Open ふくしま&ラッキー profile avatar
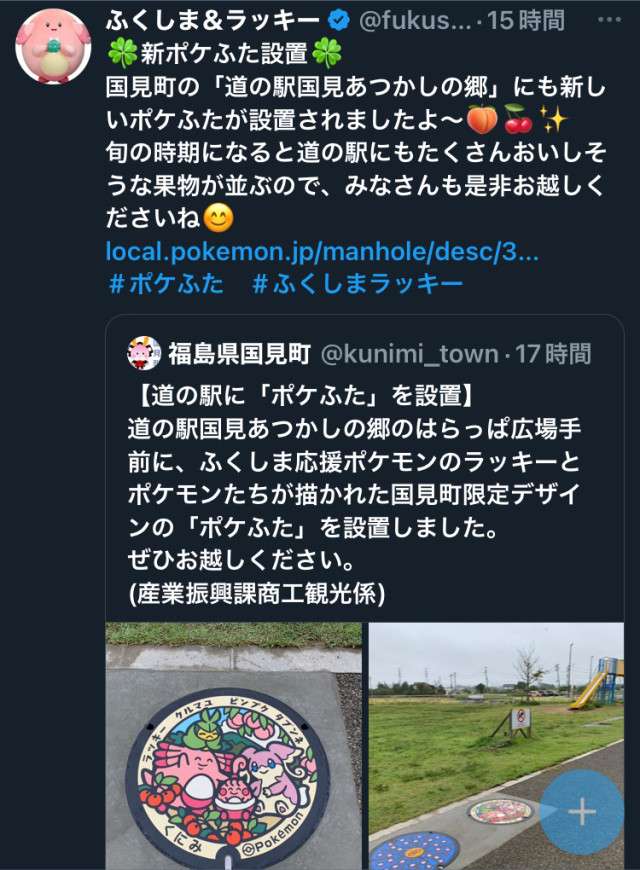This screenshot has width=640, height=870. click(x=54, y=48)
